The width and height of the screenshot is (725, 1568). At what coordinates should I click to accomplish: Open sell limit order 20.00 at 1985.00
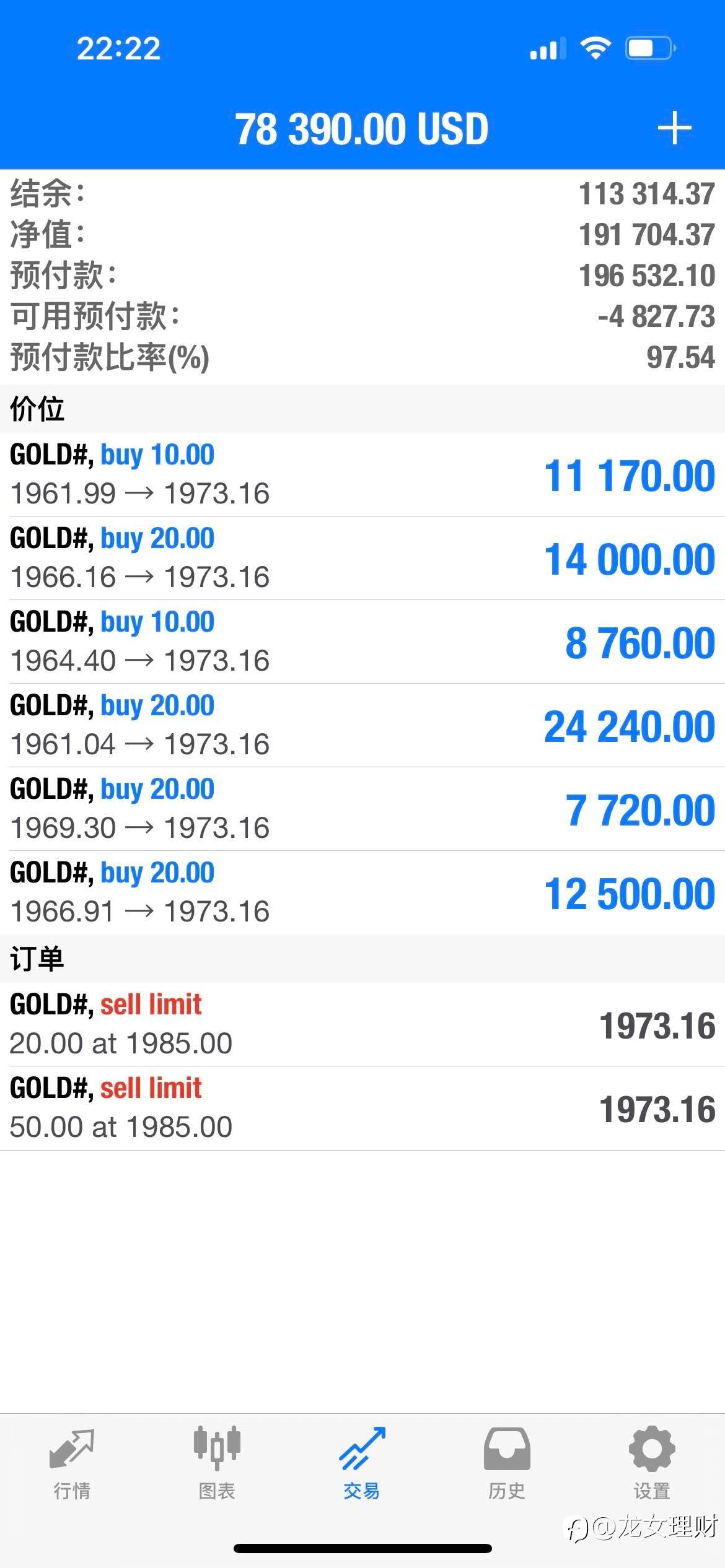click(362, 1024)
